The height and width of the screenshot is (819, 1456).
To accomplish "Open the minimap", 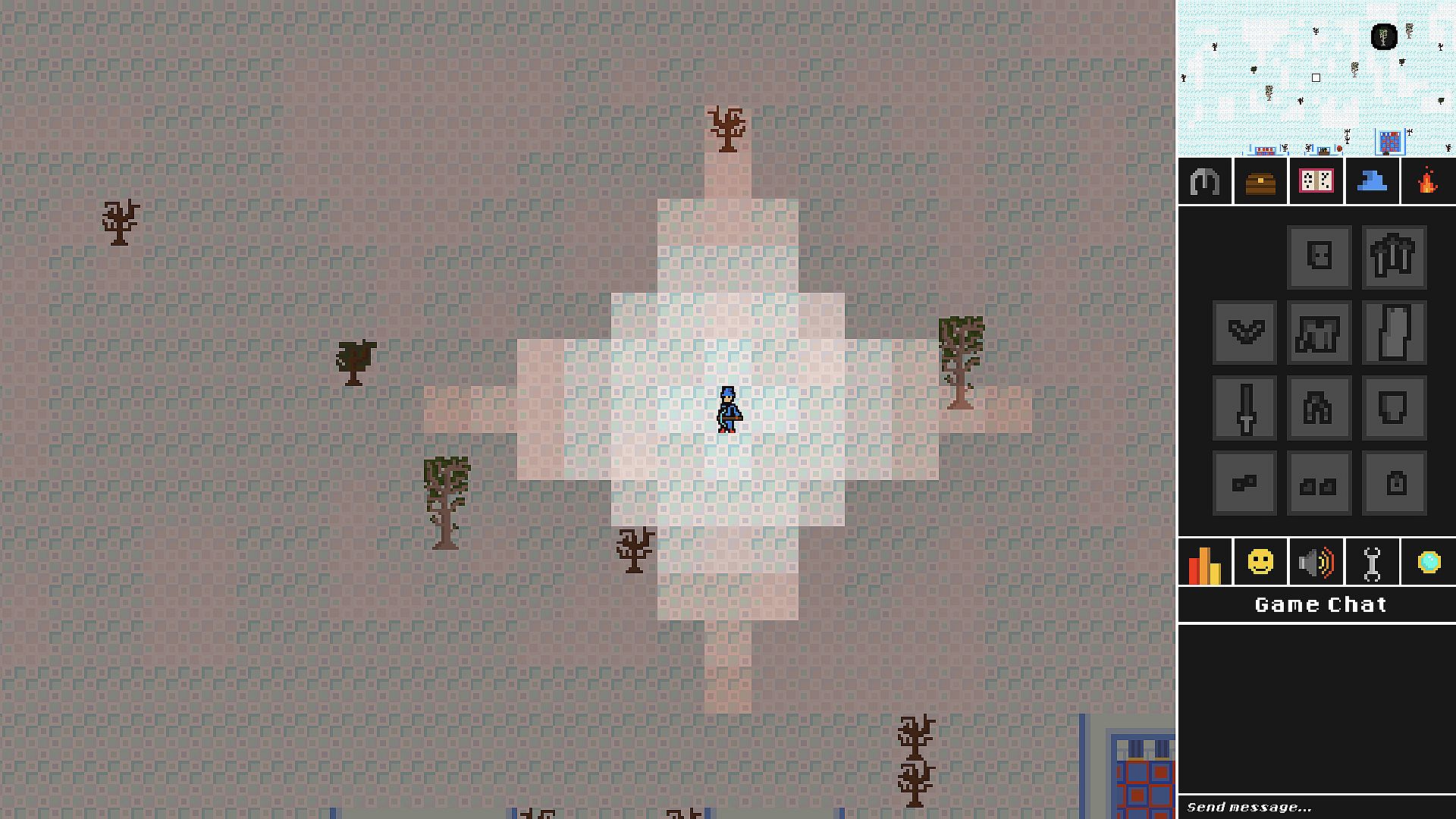I will (x=1316, y=77).
